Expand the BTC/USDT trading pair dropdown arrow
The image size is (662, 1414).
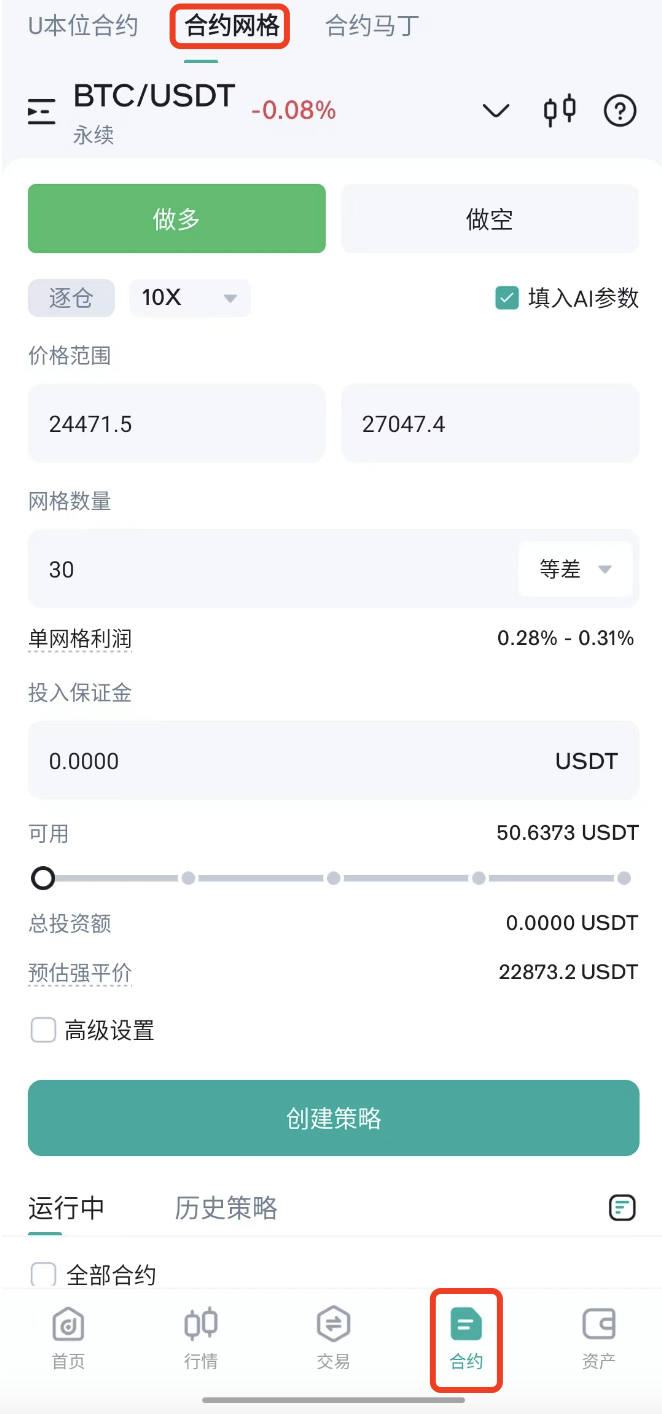[496, 110]
